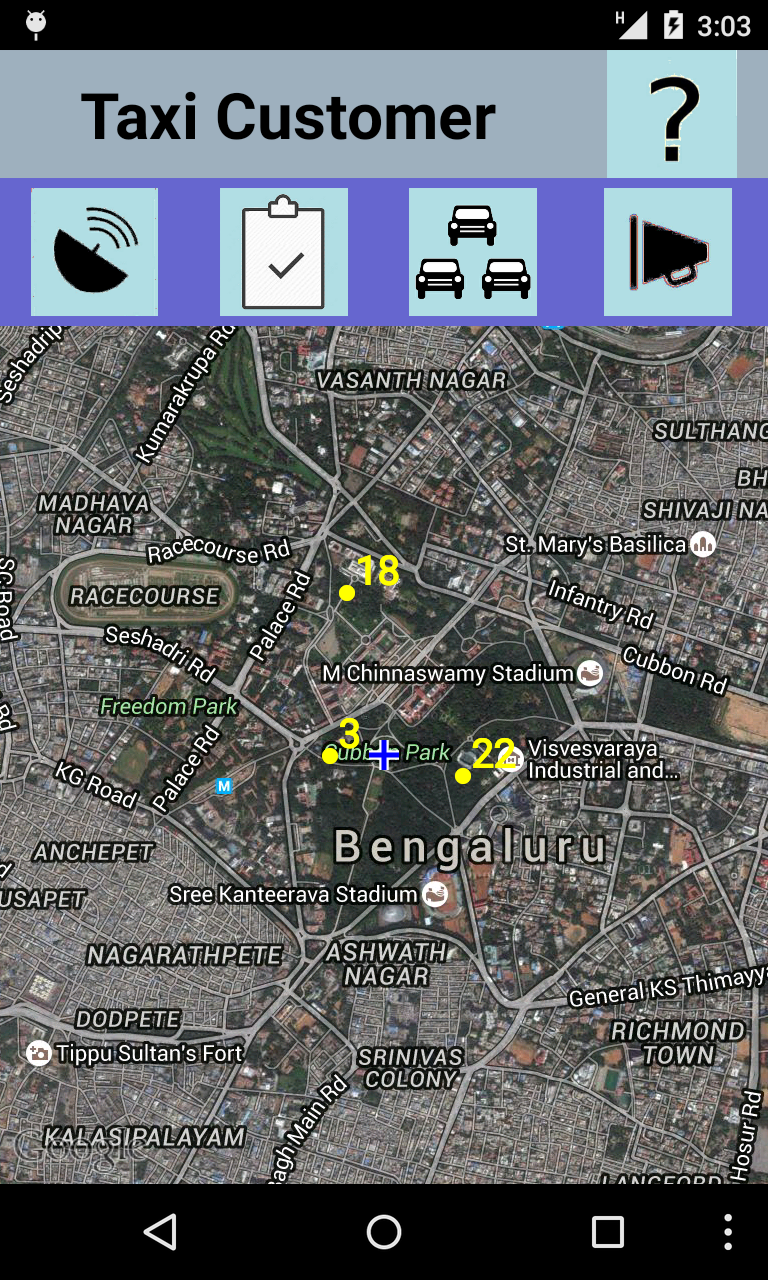
Task: Tap the museum icon at Visvesvaraya Industrial
Action: point(513,759)
